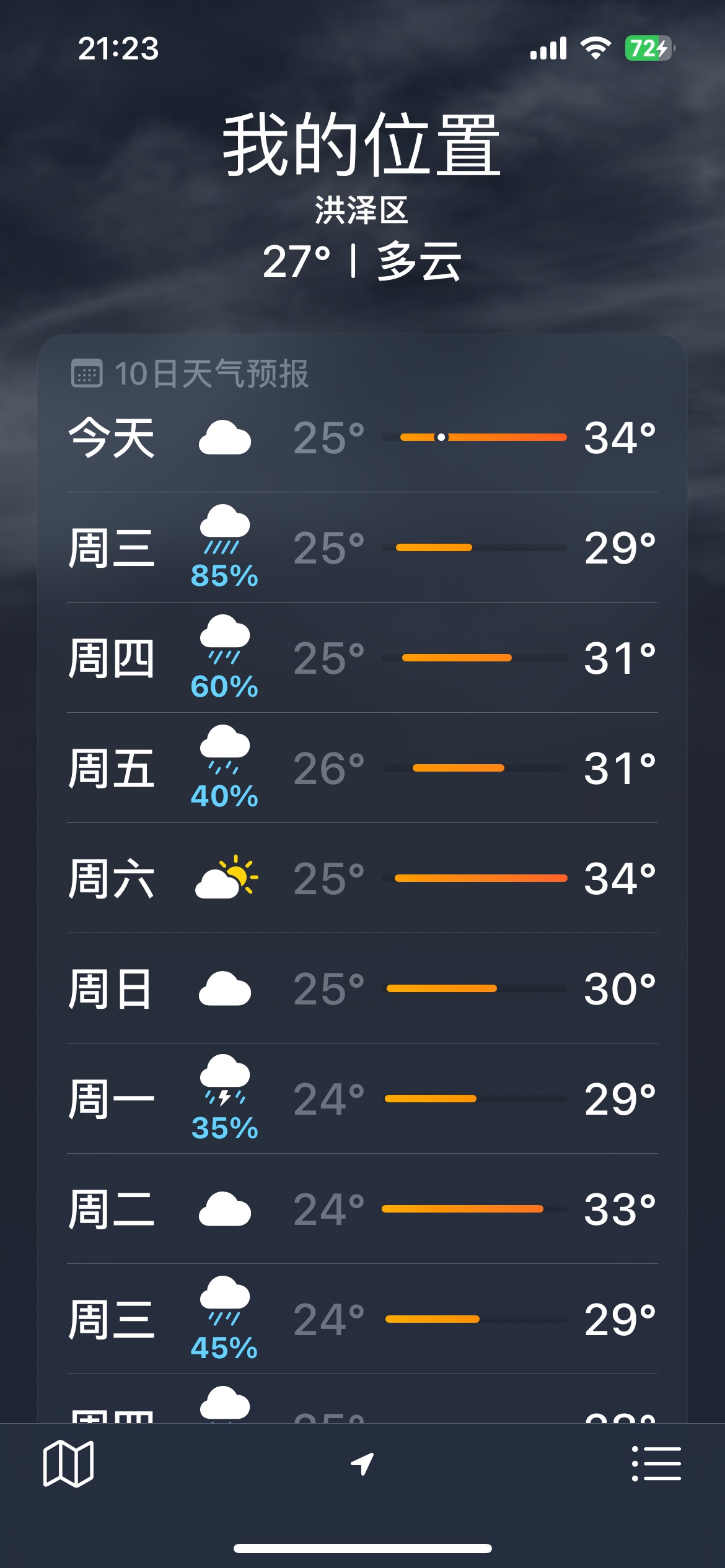Tap the 10日天气预报 header
Image resolution: width=725 pixels, height=1568 pixels.
click(x=190, y=374)
